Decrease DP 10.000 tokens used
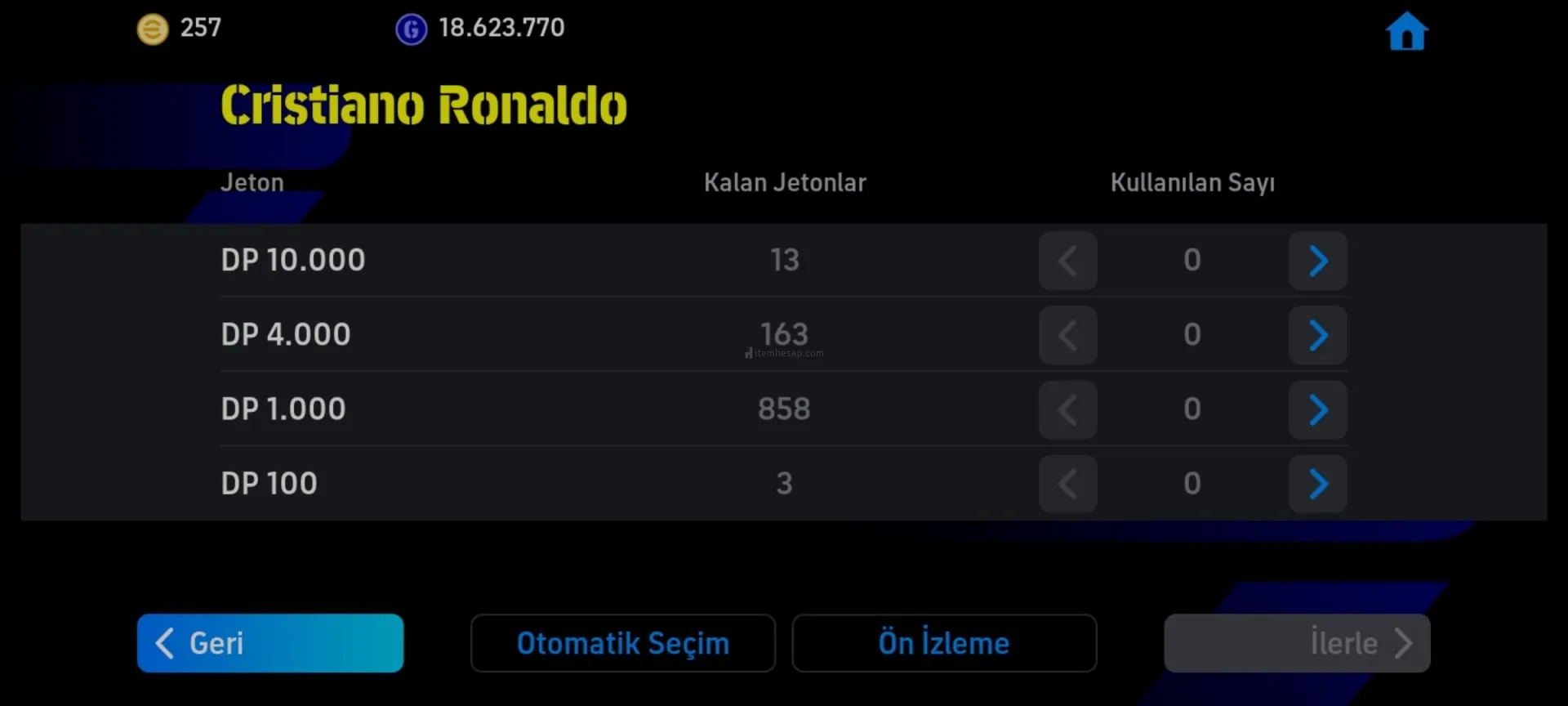The height and width of the screenshot is (706, 1568). pyautogui.click(x=1067, y=261)
